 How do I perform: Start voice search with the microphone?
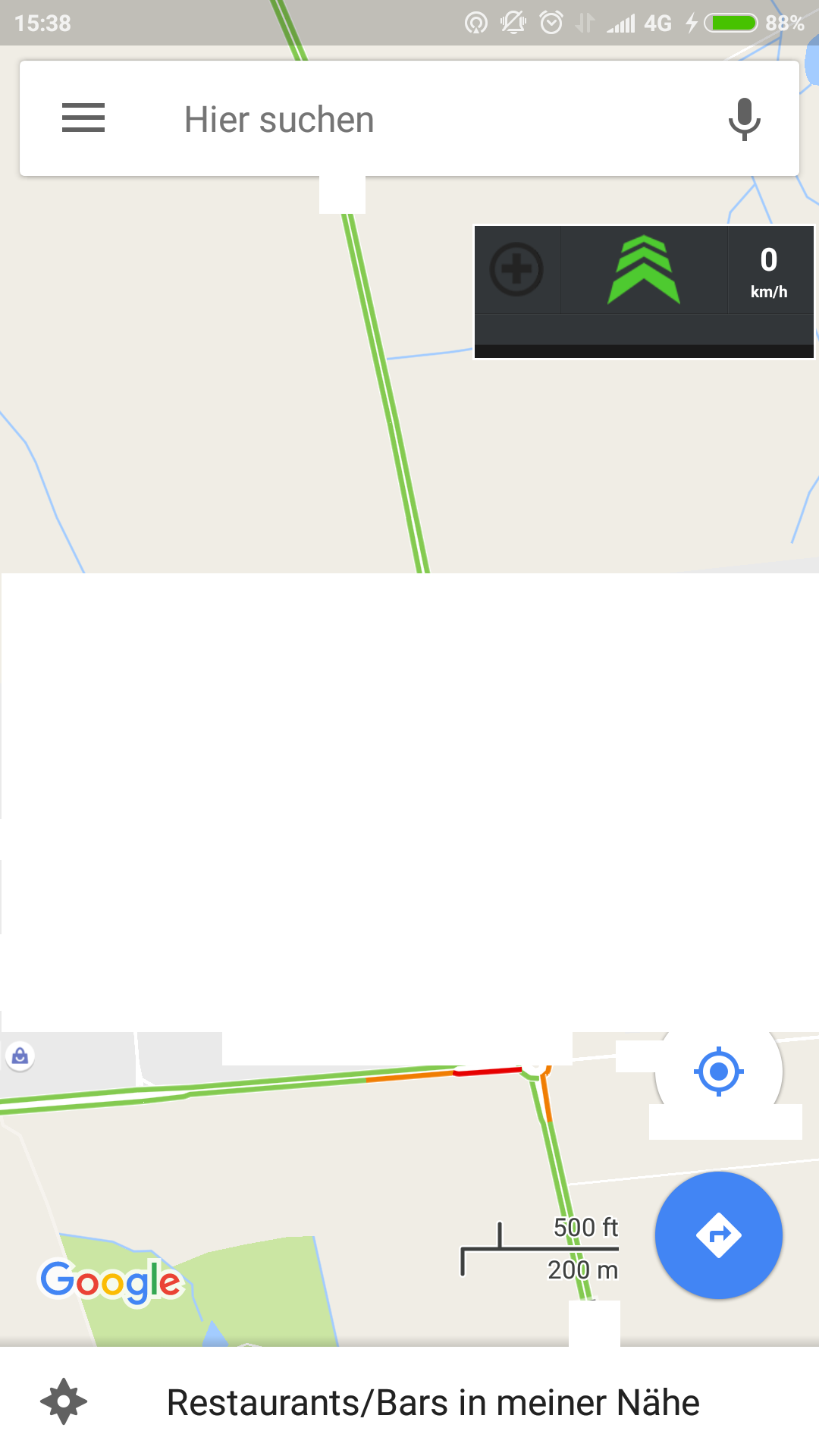point(744,119)
